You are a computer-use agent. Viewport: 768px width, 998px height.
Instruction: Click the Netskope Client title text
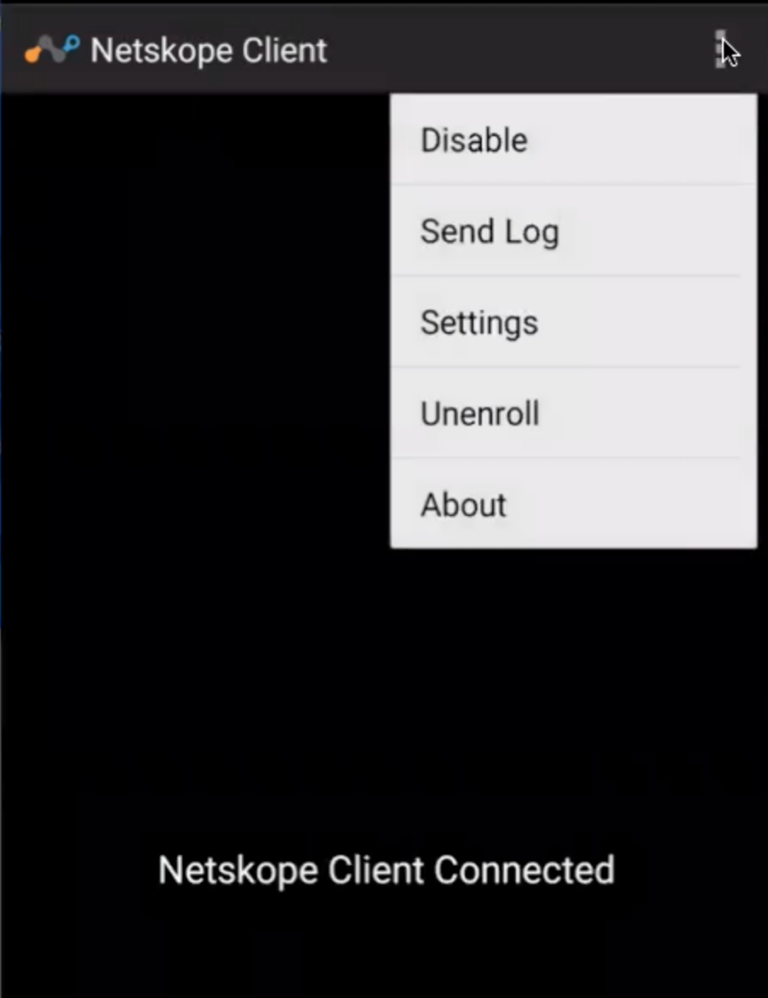click(x=208, y=50)
